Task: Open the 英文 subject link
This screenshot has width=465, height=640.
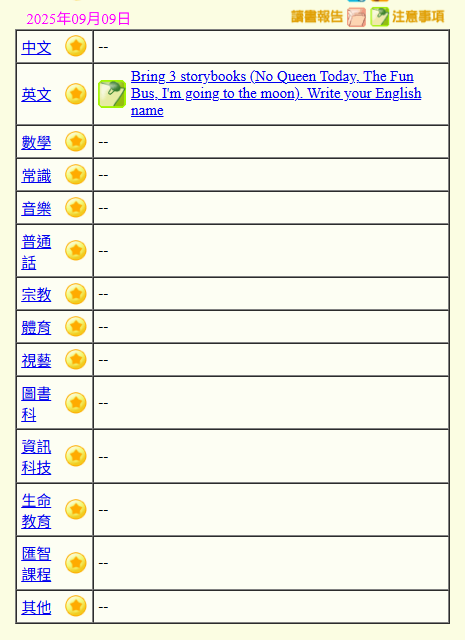Action: pyautogui.click(x=36, y=95)
